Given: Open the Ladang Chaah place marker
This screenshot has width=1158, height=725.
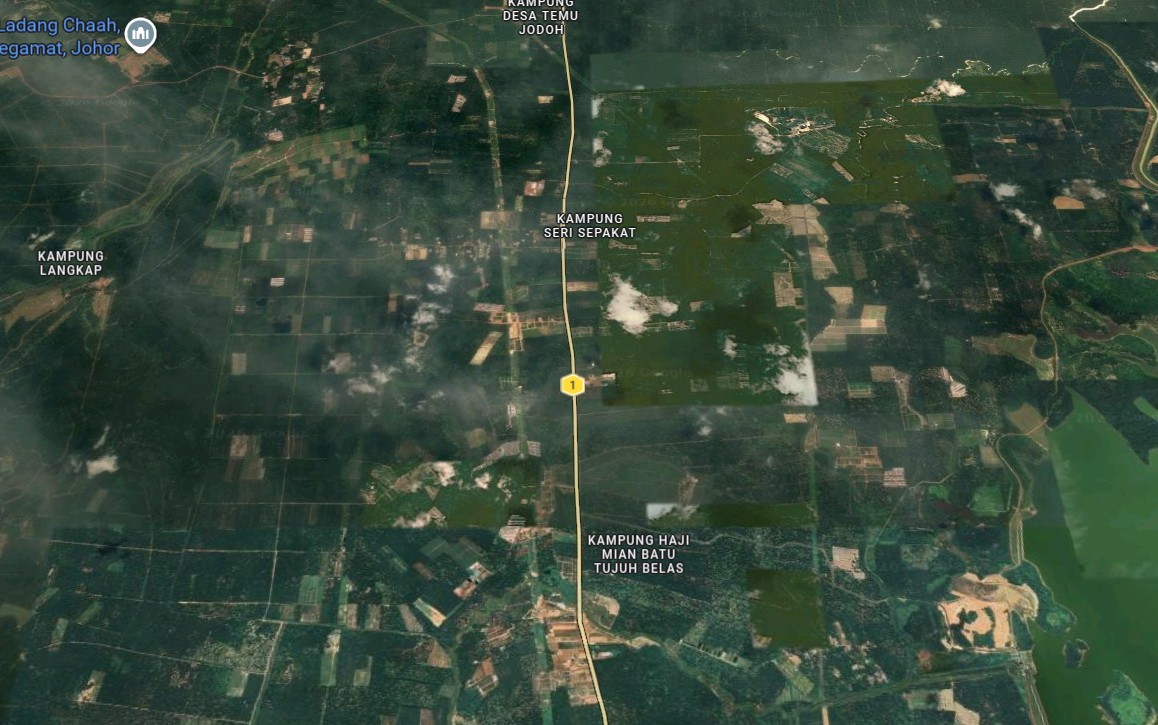Looking at the screenshot, I should [140, 36].
